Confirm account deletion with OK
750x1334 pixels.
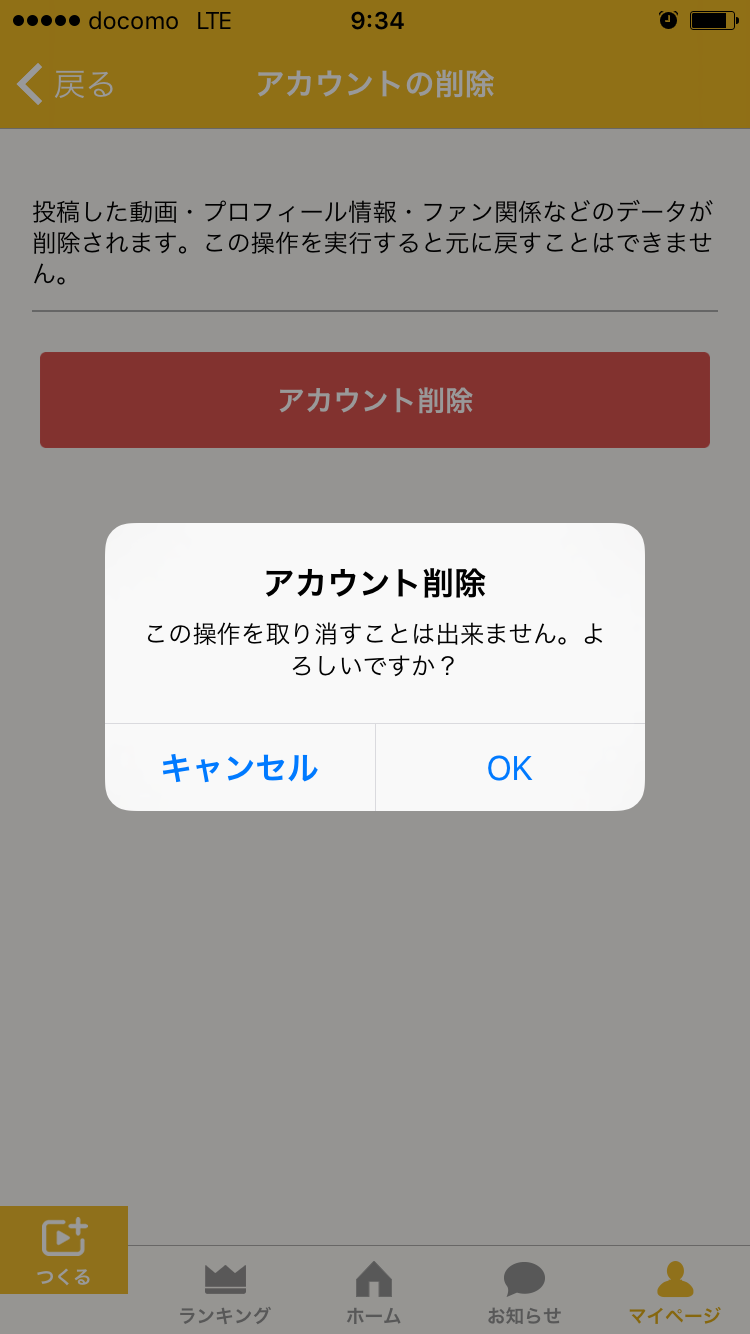coord(510,768)
